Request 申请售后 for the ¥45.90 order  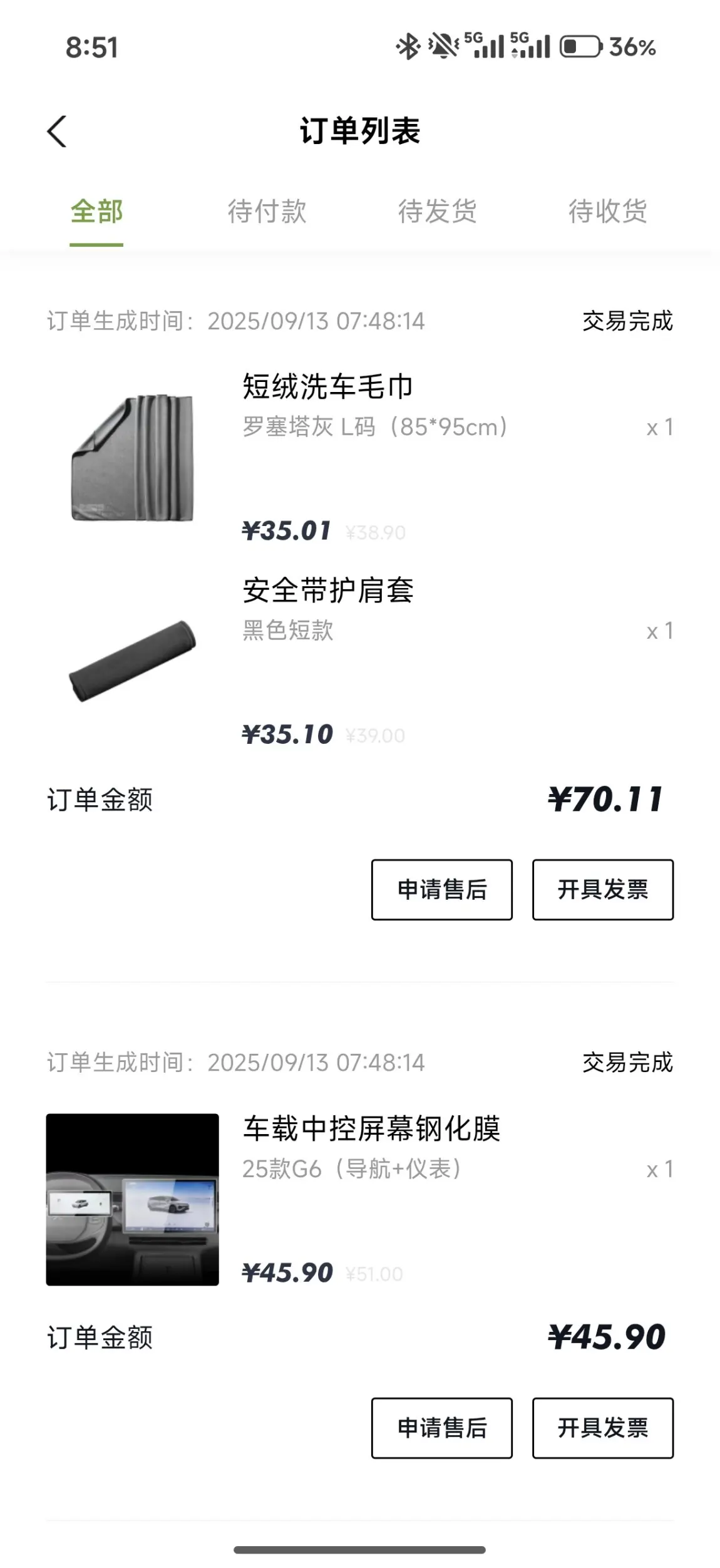coord(442,1428)
